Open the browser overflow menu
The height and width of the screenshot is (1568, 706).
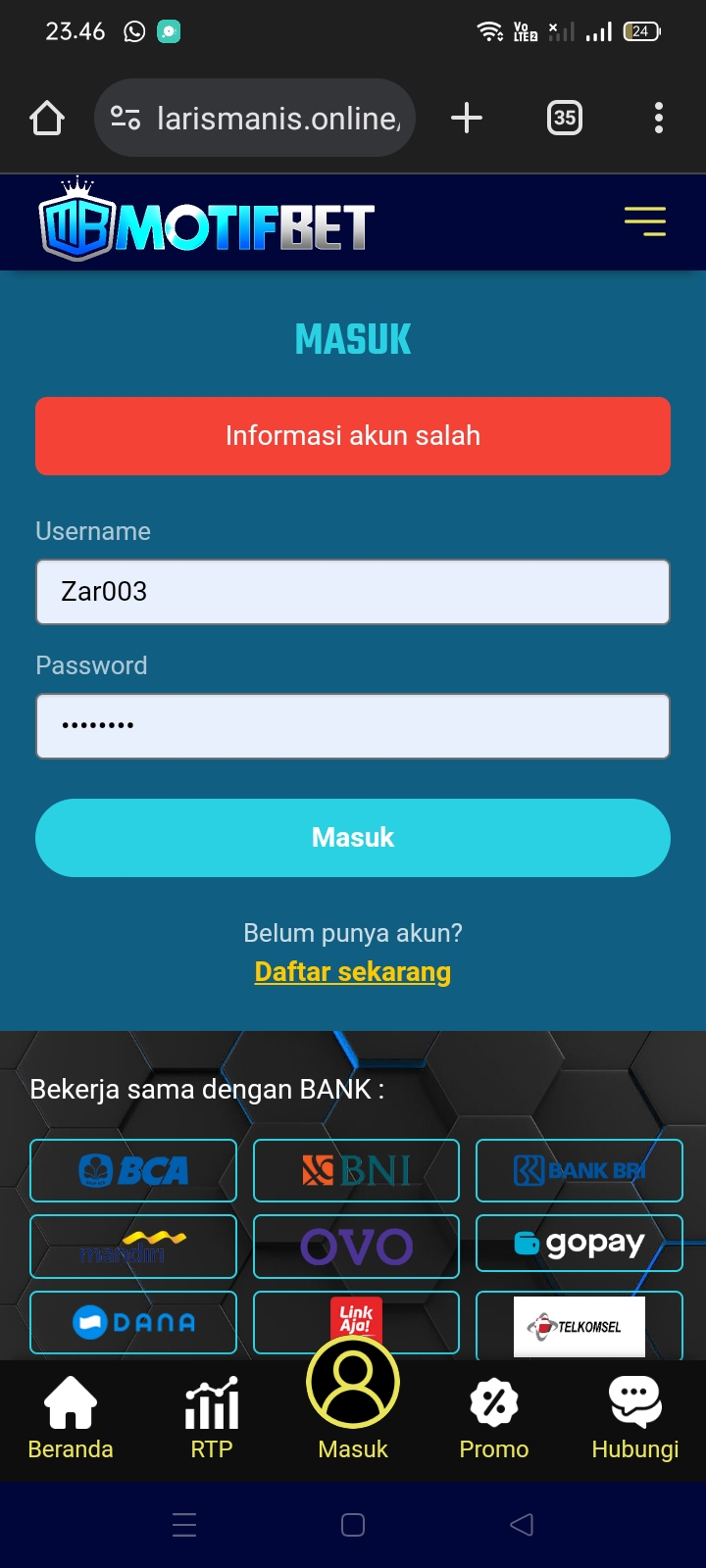pos(659,119)
